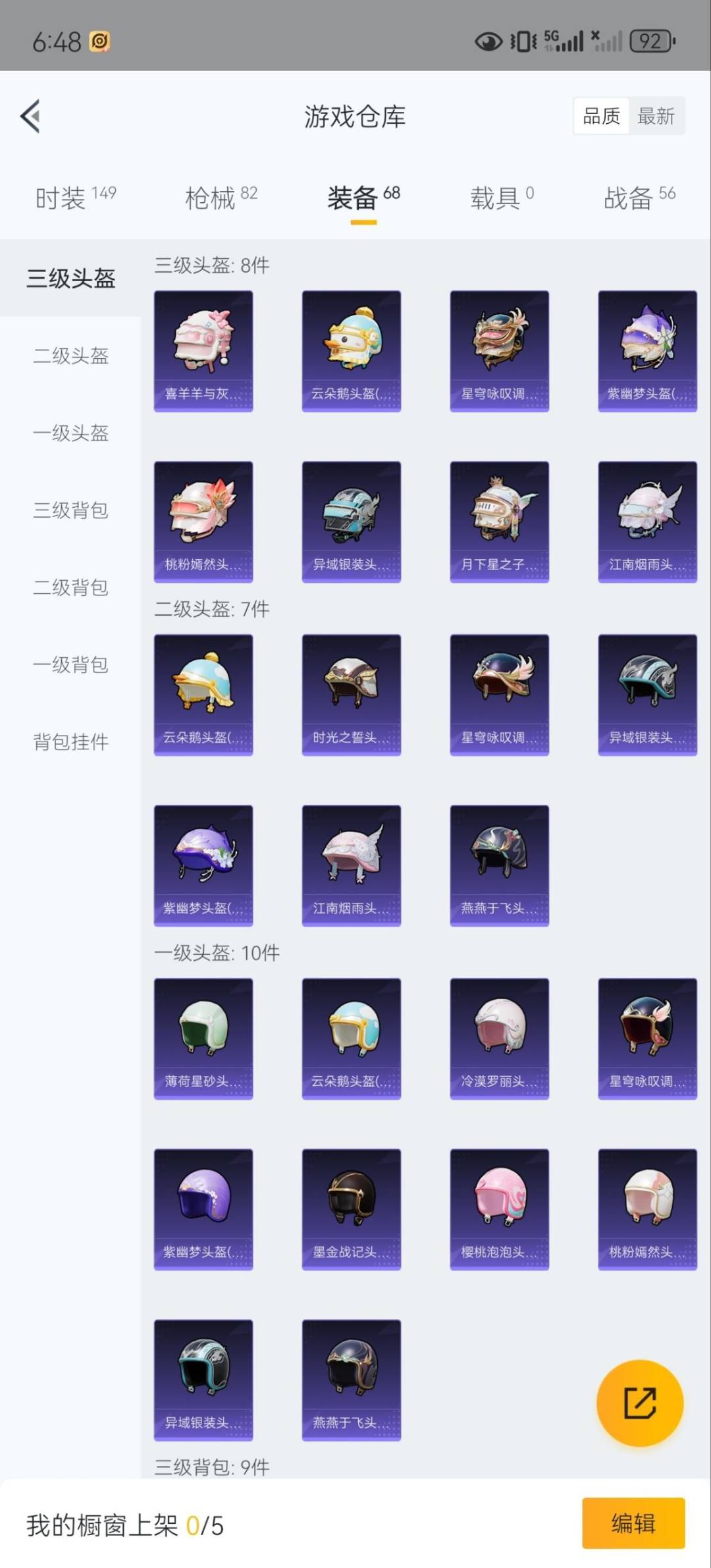Open the 背包挂件 category
Image resolution: width=711 pixels, height=1568 pixels.
coord(70,742)
